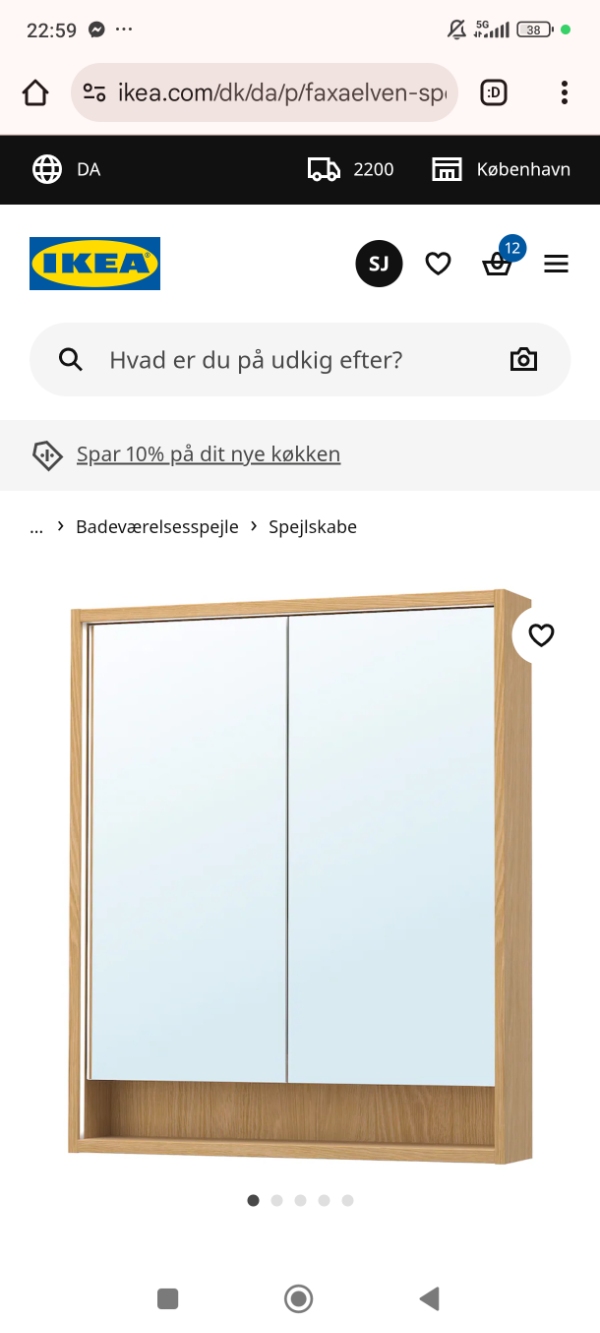
Task: Select the København store
Action: point(501,169)
